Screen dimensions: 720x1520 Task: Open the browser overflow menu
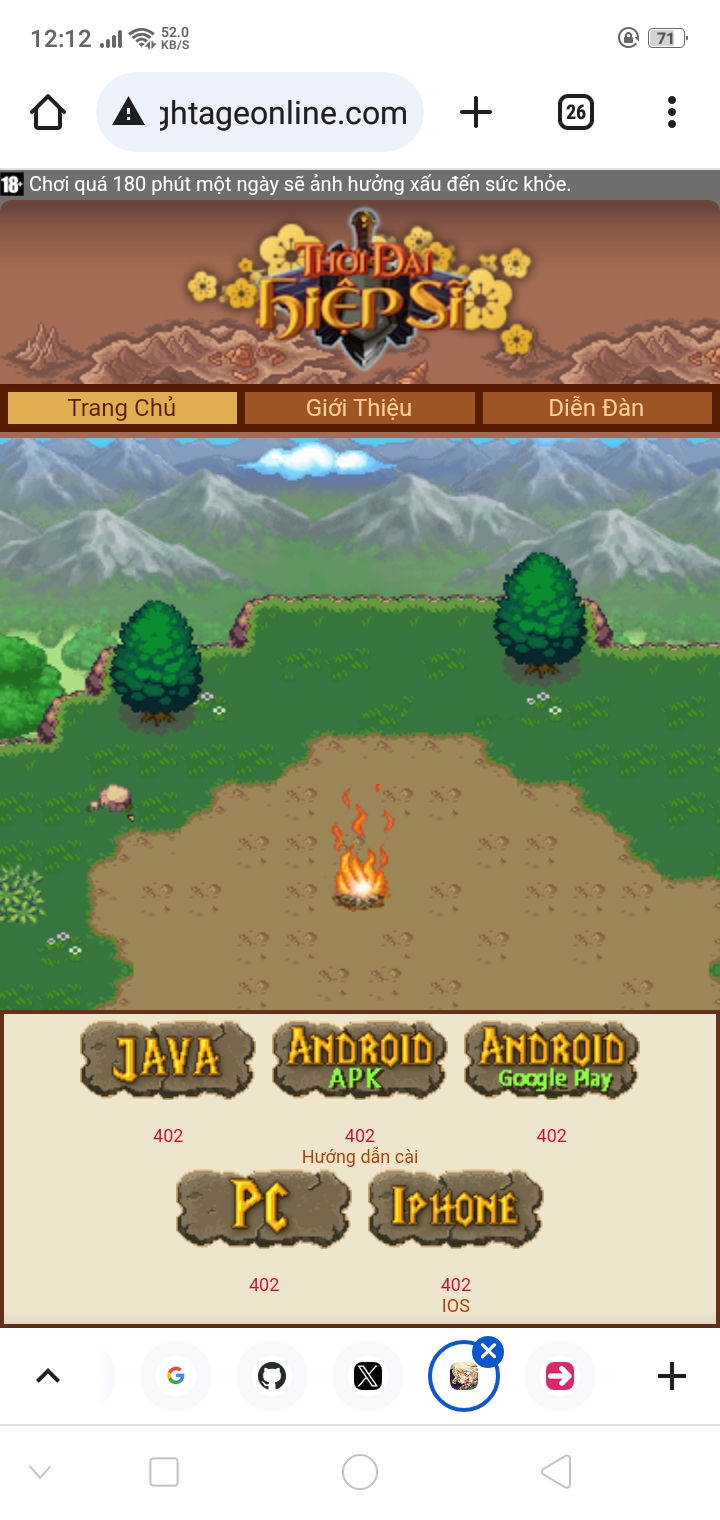coord(672,112)
